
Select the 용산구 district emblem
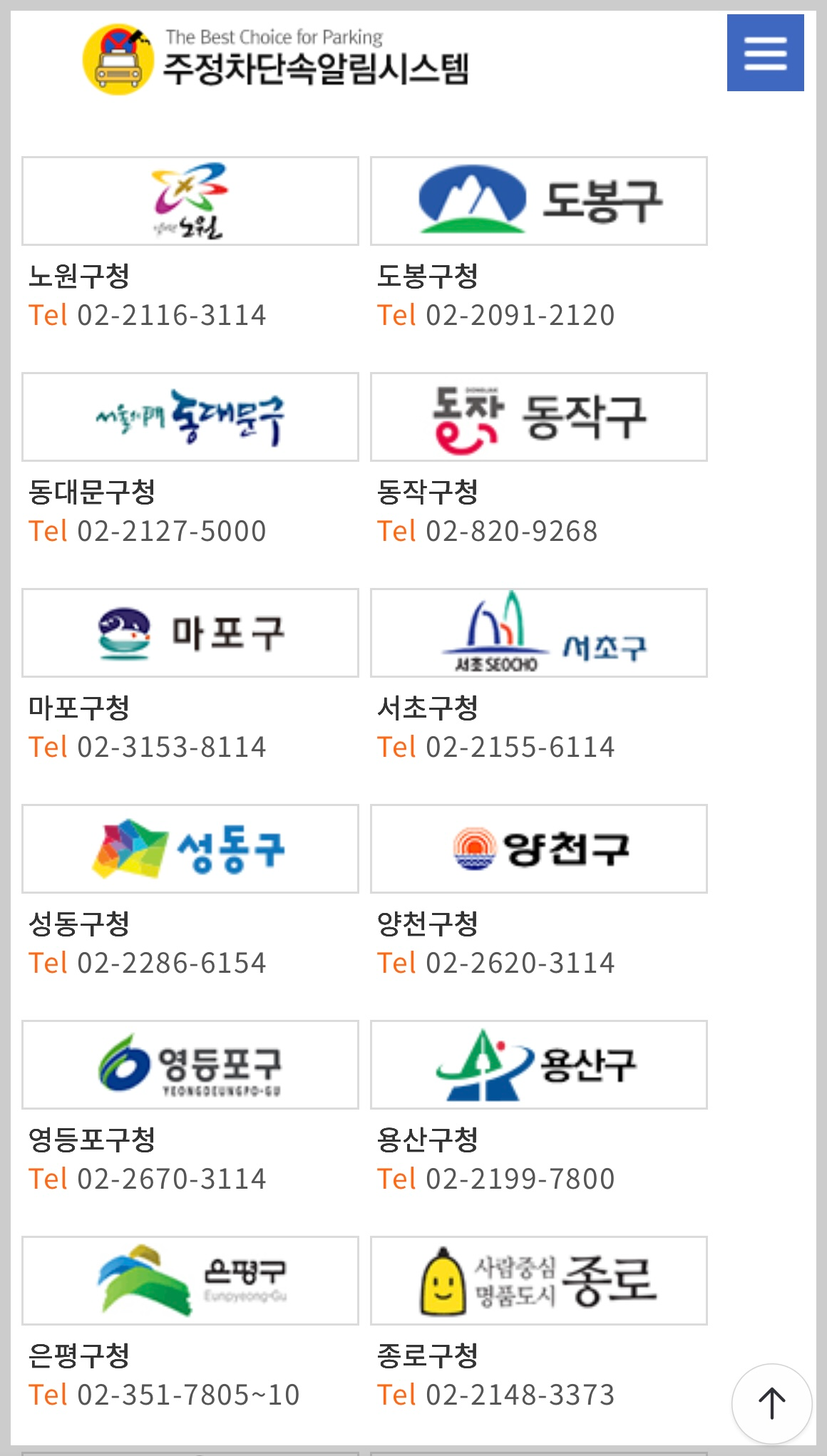click(538, 1065)
